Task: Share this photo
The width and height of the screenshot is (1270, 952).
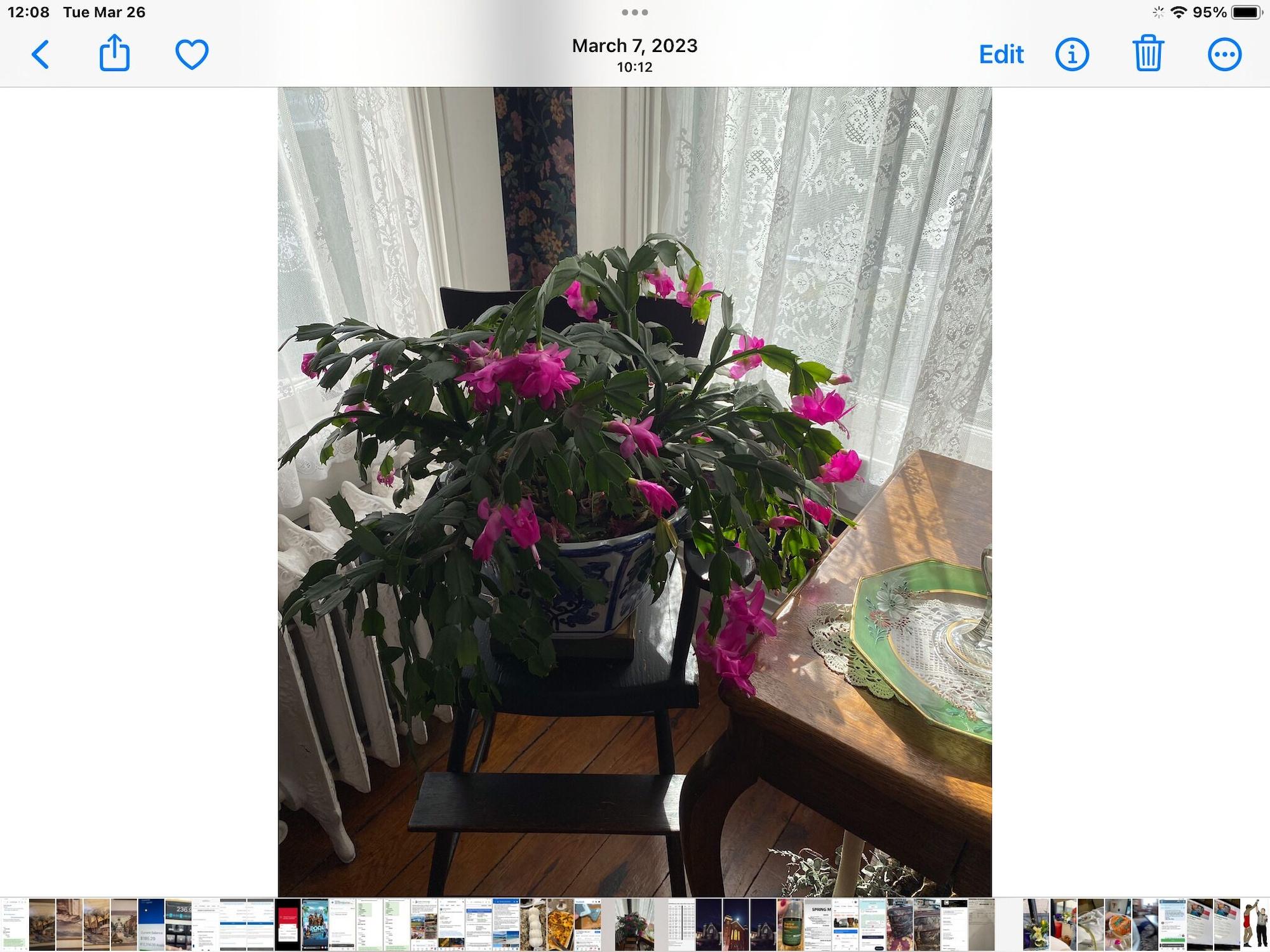Action: [115, 53]
